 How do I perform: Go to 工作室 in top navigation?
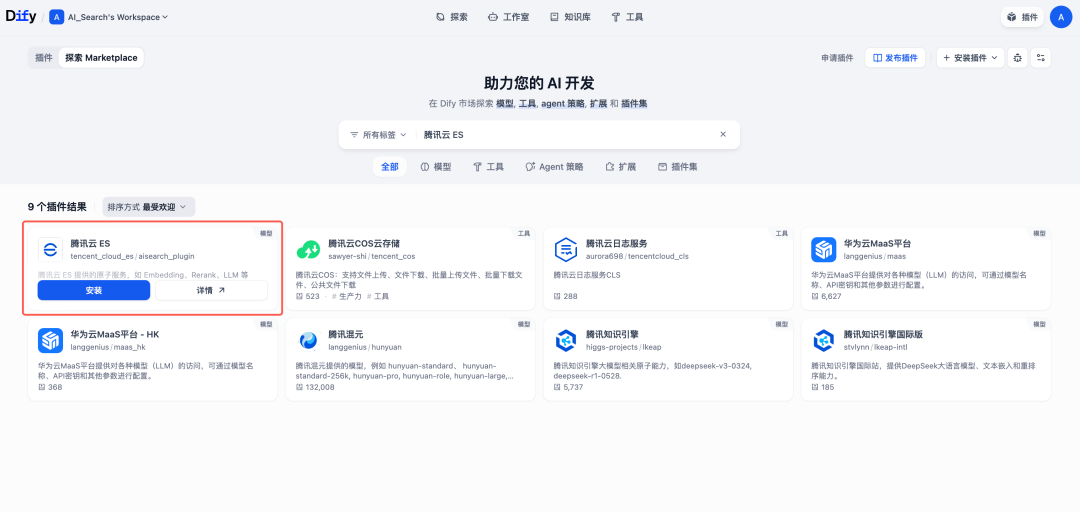tap(508, 17)
